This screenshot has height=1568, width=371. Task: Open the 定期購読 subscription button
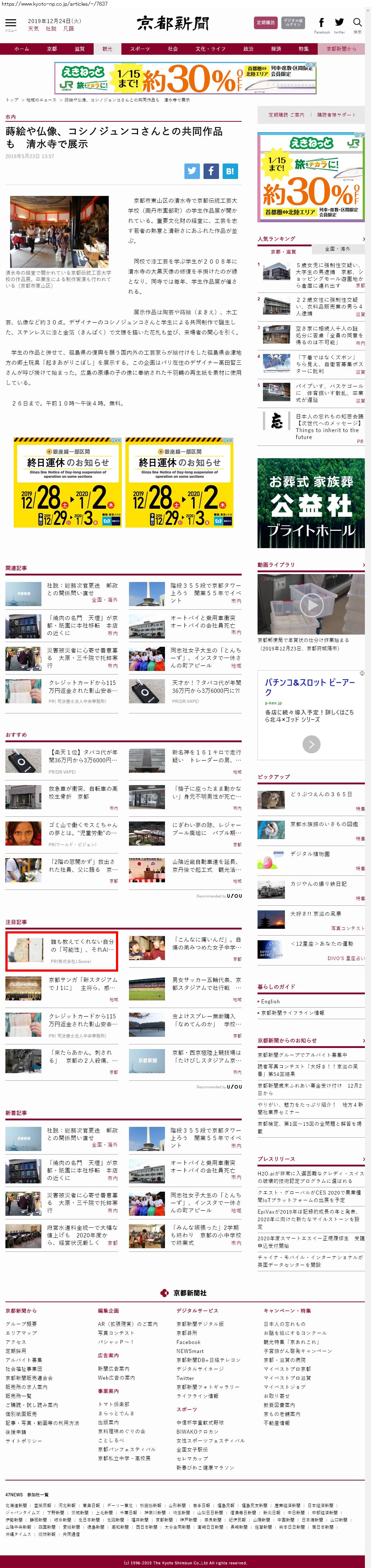(265, 23)
